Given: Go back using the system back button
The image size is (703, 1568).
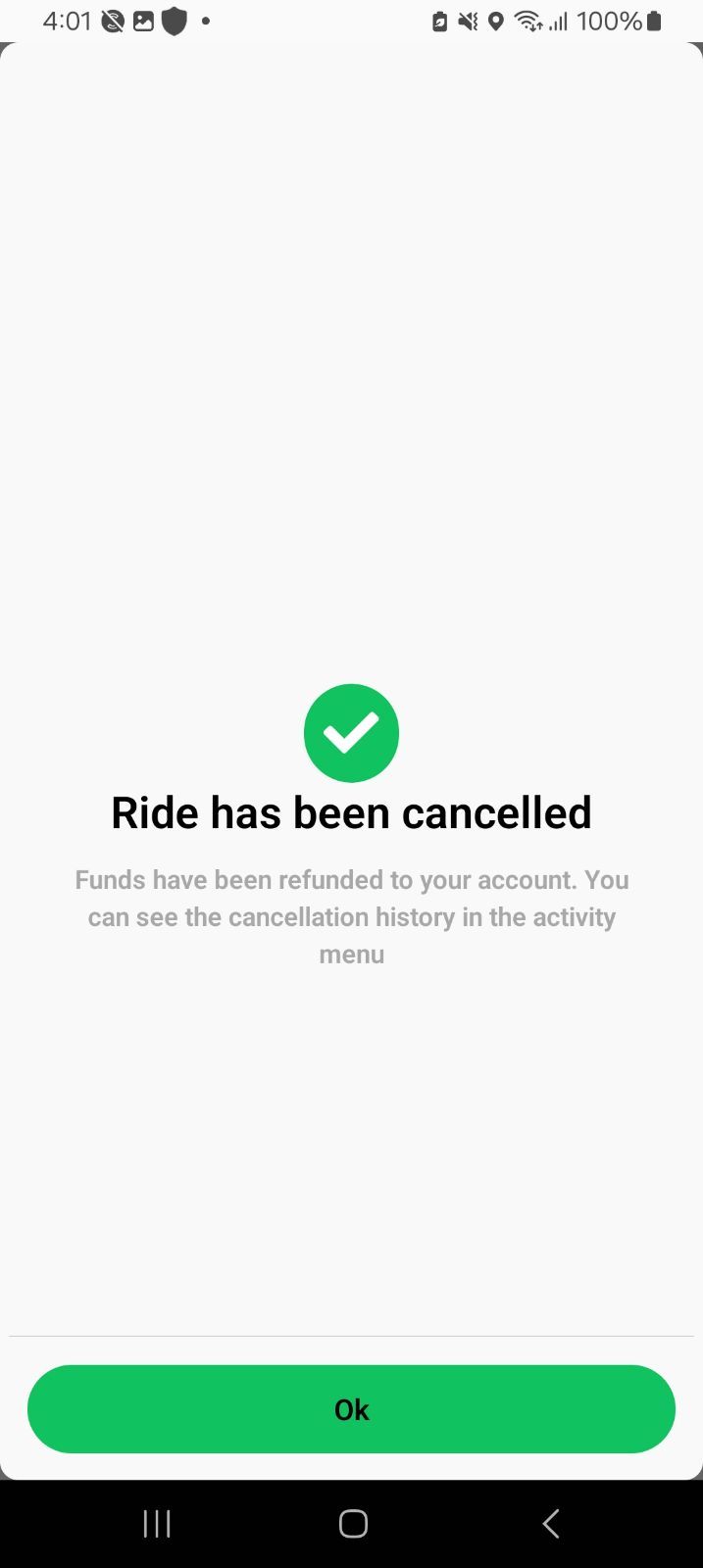Looking at the screenshot, I should tap(551, 1523).
